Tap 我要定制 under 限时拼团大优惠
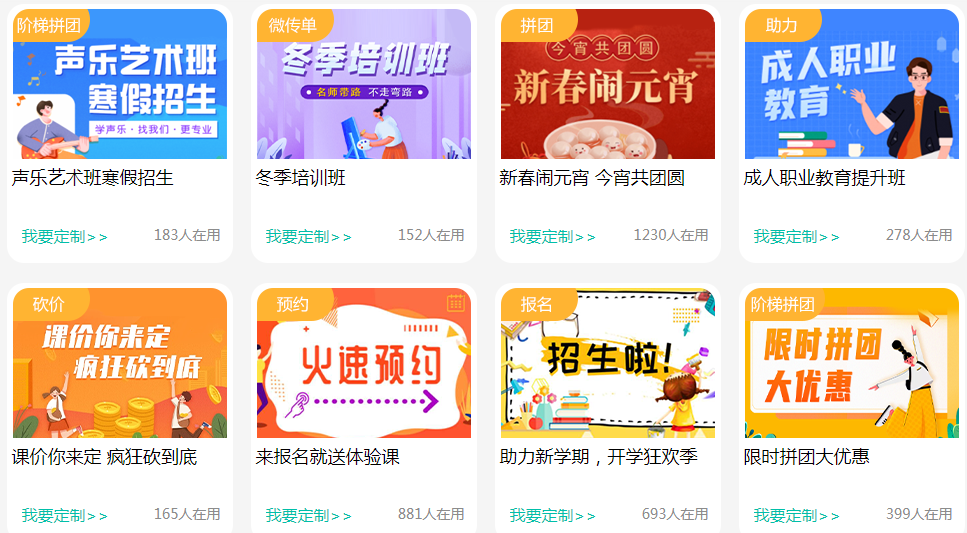Screen dimensions: 967x533 pos(796,516)
